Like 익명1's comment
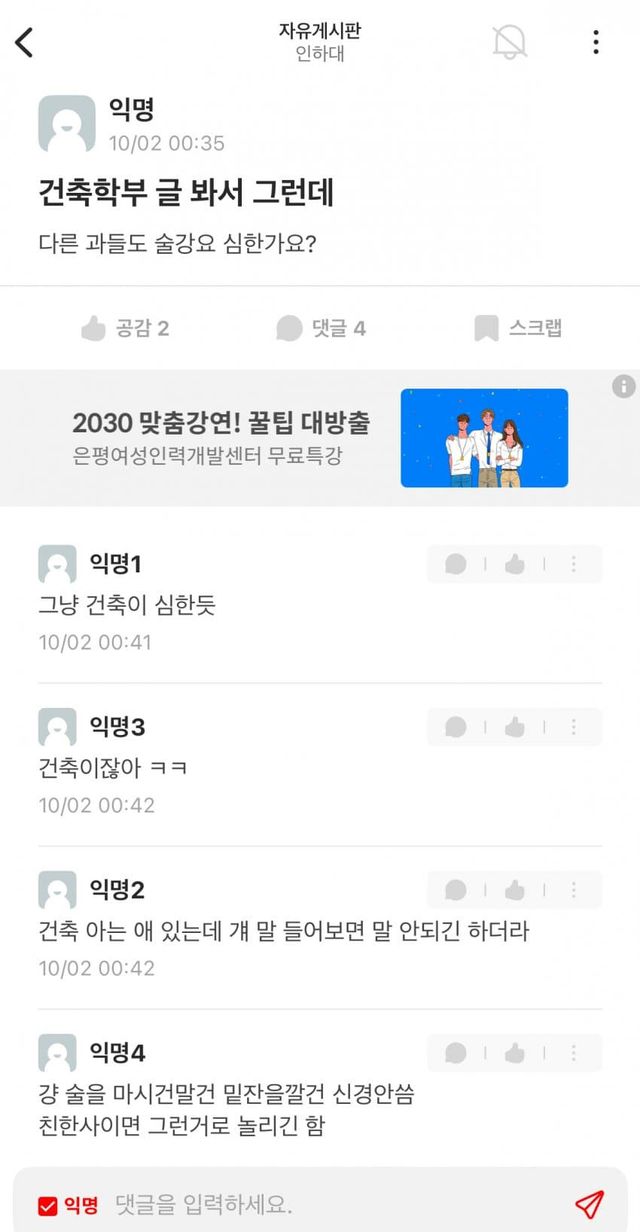The height and width of the screenshot is (1232, 640). coord(515,565)
